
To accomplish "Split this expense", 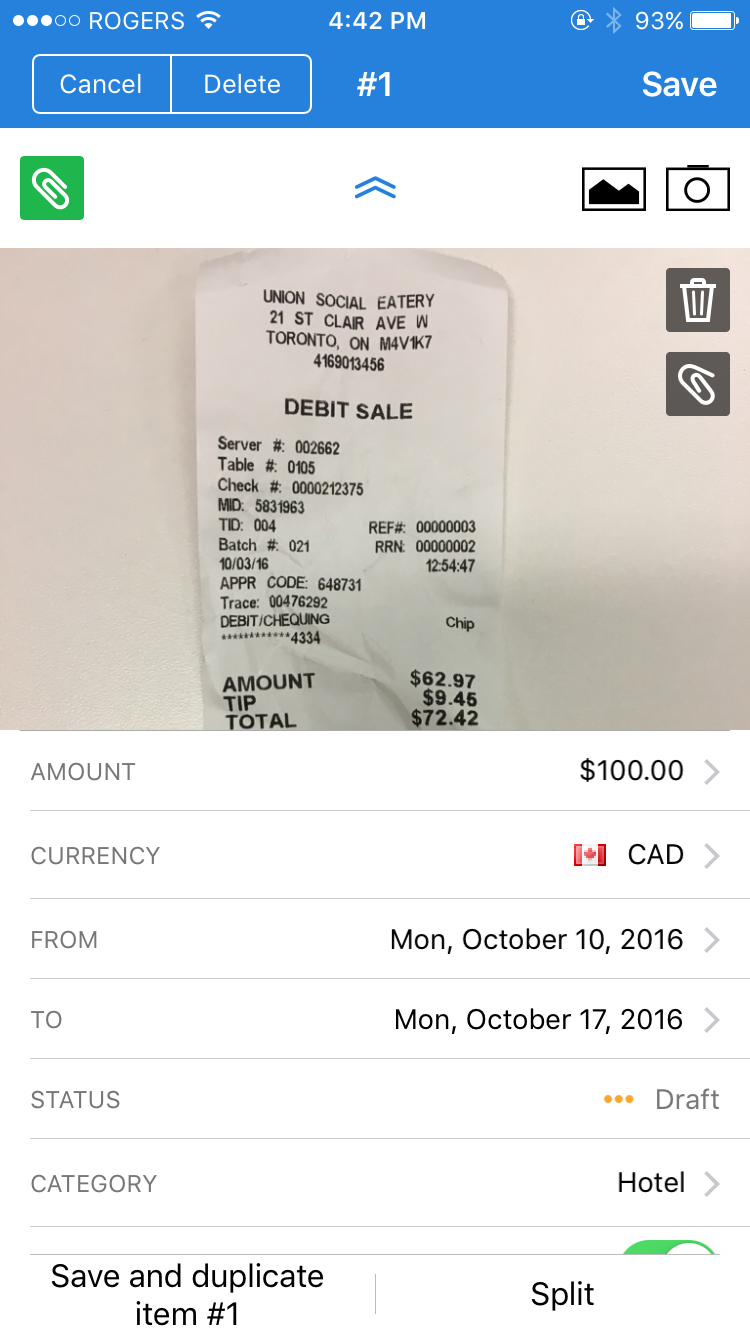I will pos(562,1294).
